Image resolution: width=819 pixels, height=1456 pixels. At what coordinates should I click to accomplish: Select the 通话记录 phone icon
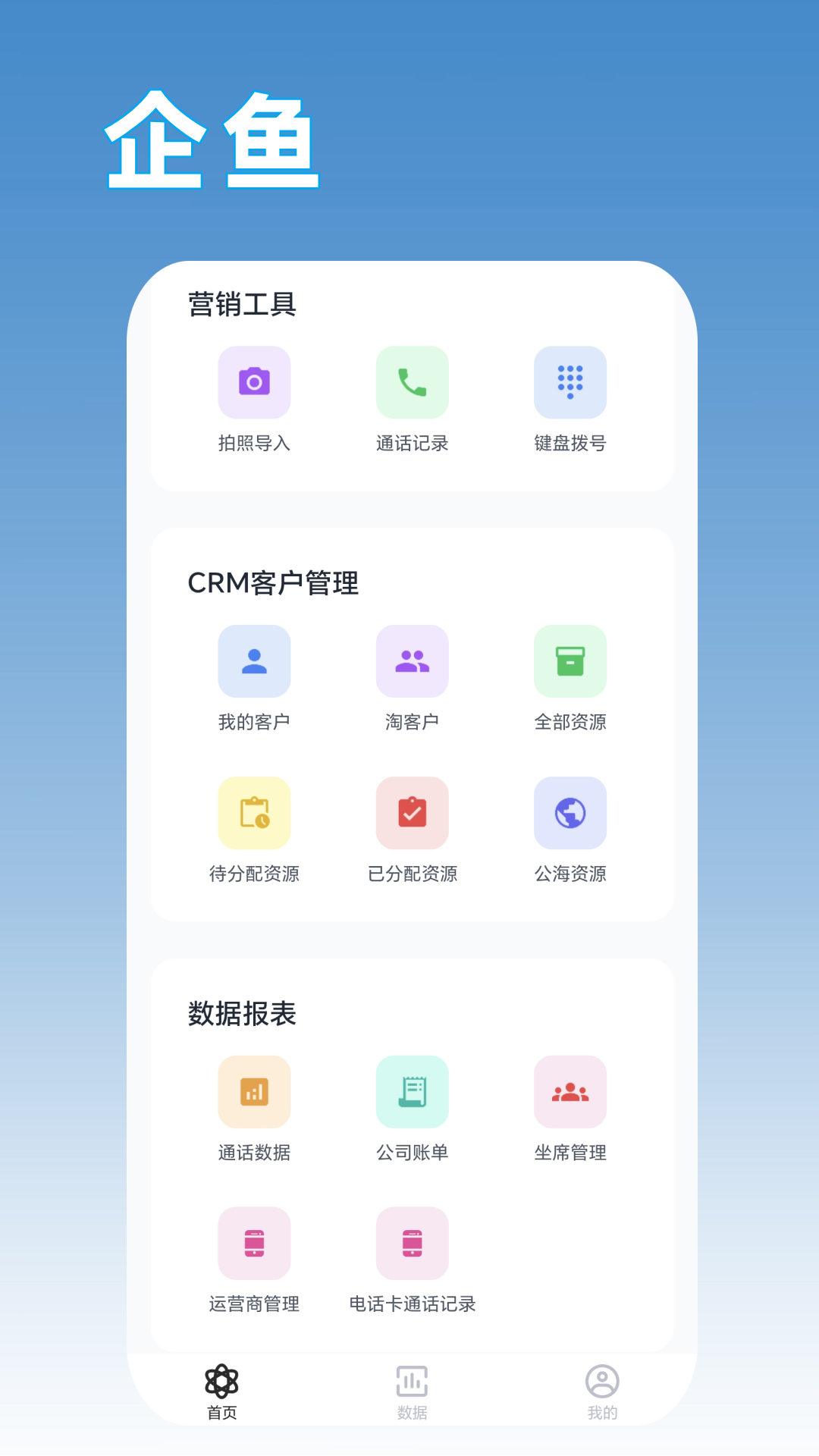tap(412, 383)
